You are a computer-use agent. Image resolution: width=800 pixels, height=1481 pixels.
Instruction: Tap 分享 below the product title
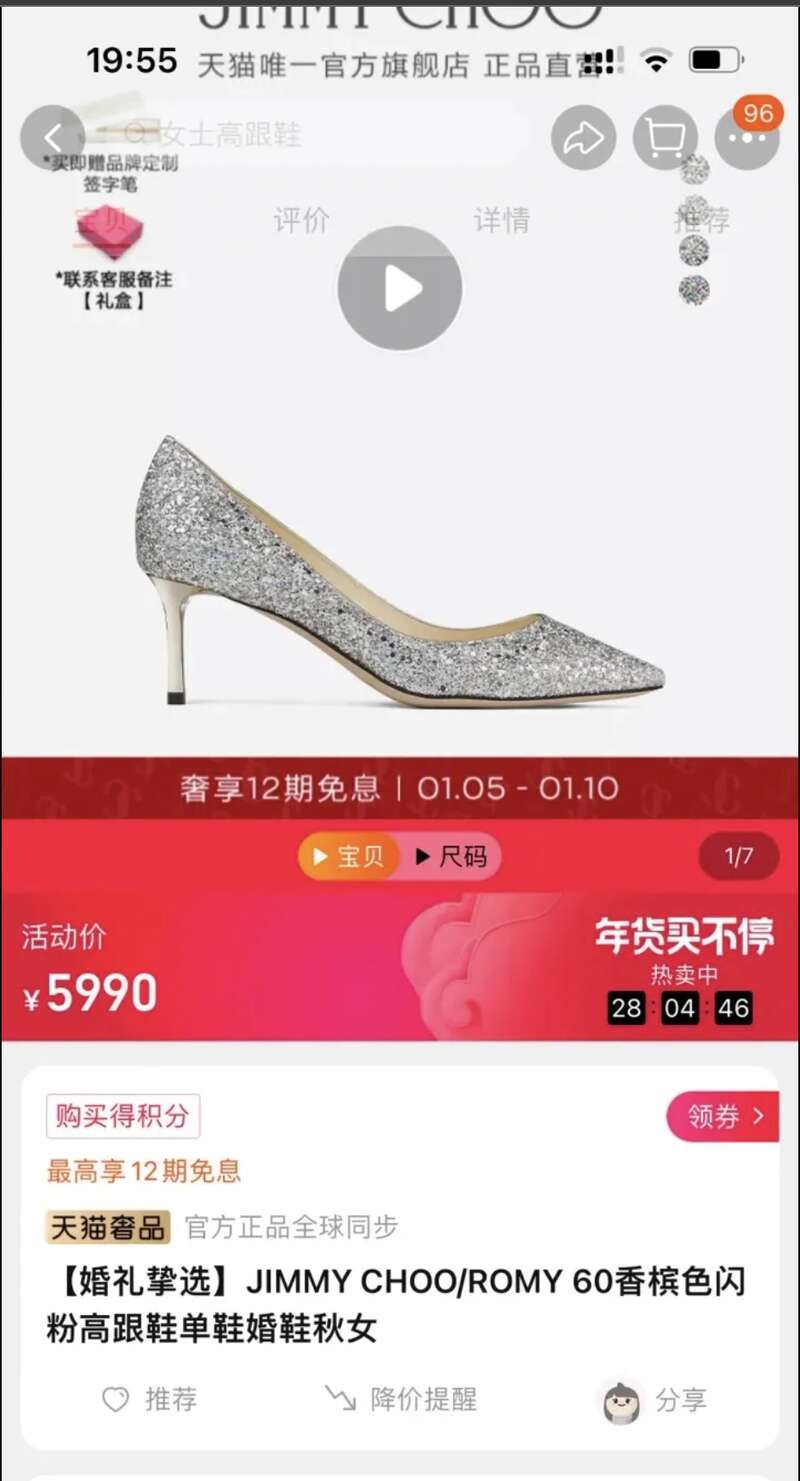coord(656,1401)
